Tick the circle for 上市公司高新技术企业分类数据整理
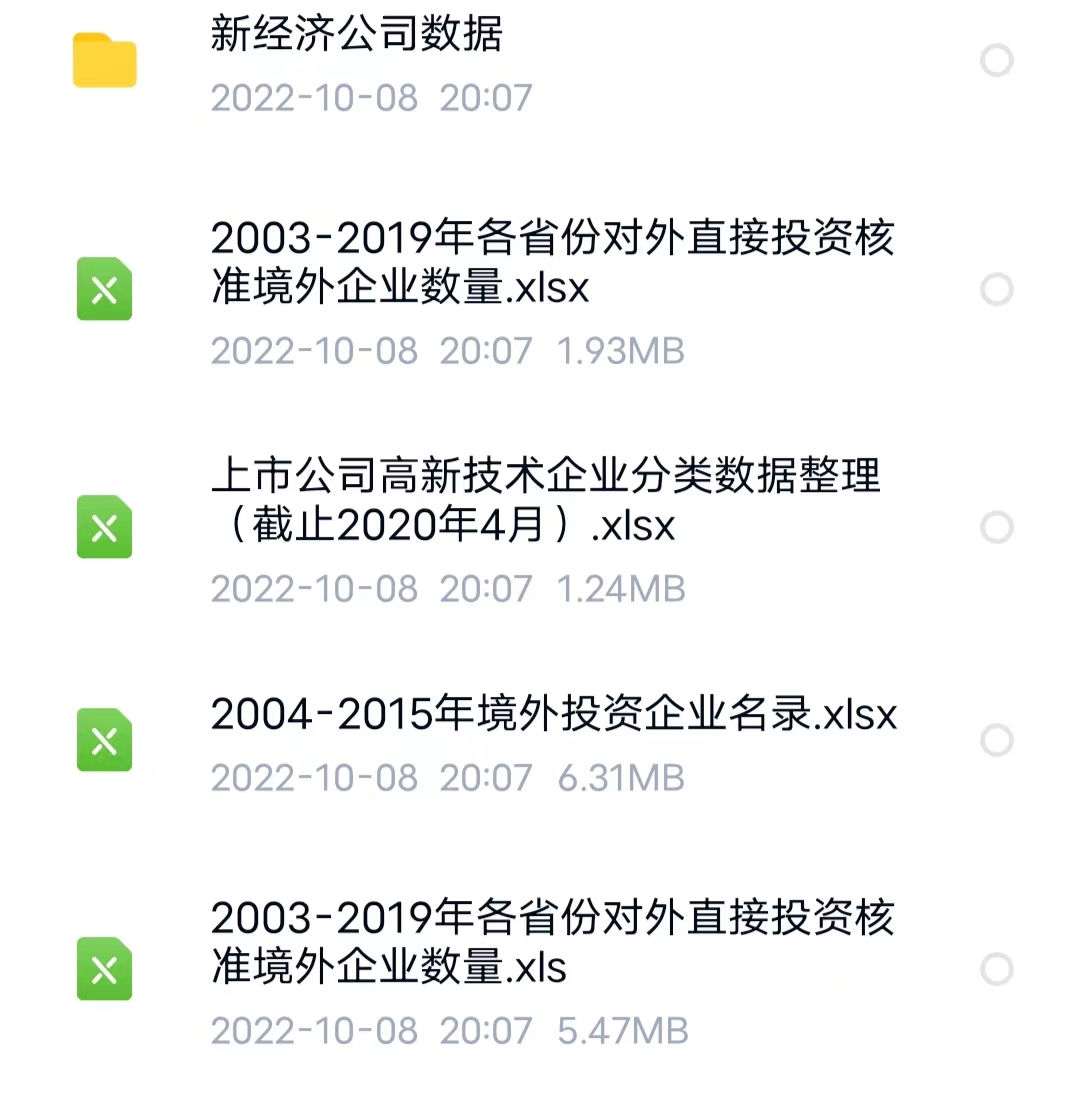Viewport: 1080px width, 1112px height. tap(996, 527)
